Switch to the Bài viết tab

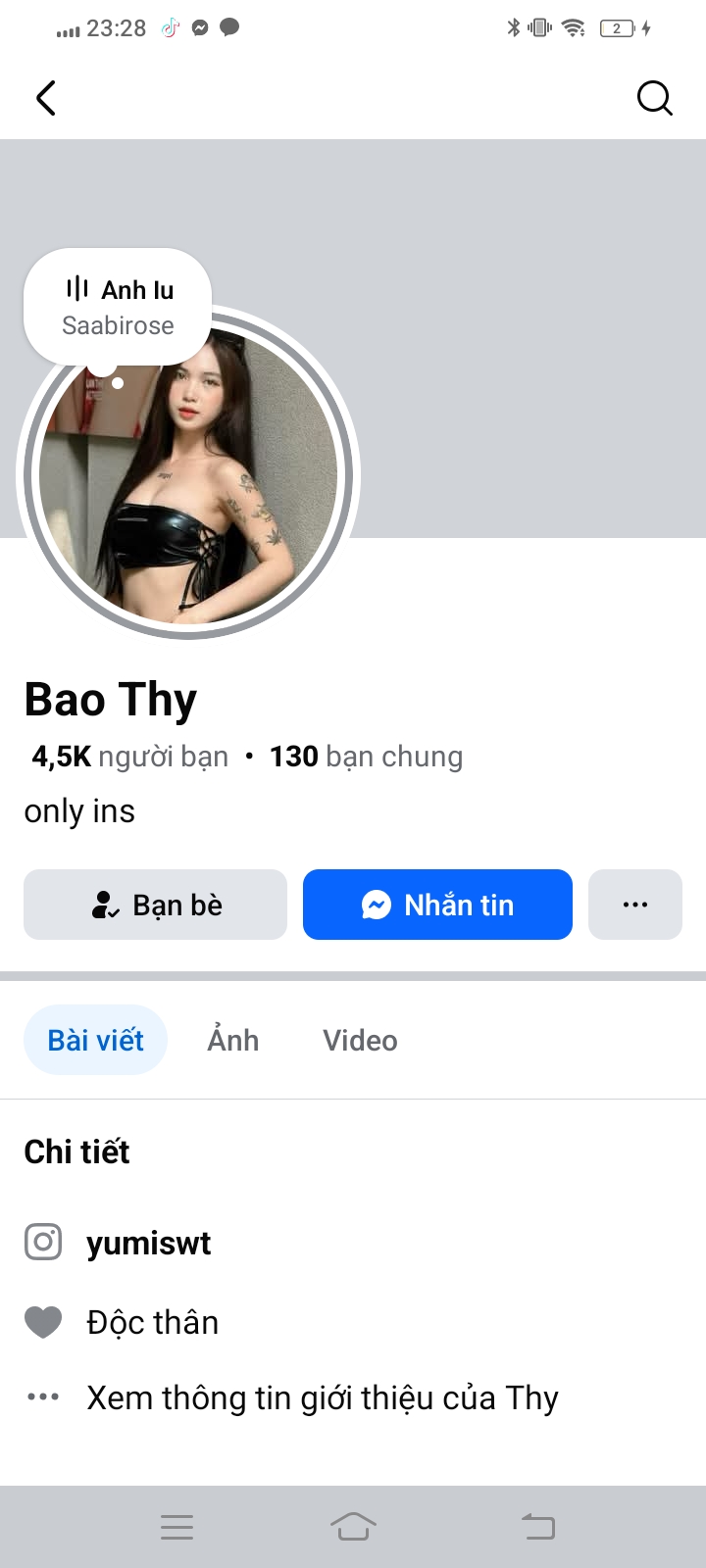tap(95, 1040)
